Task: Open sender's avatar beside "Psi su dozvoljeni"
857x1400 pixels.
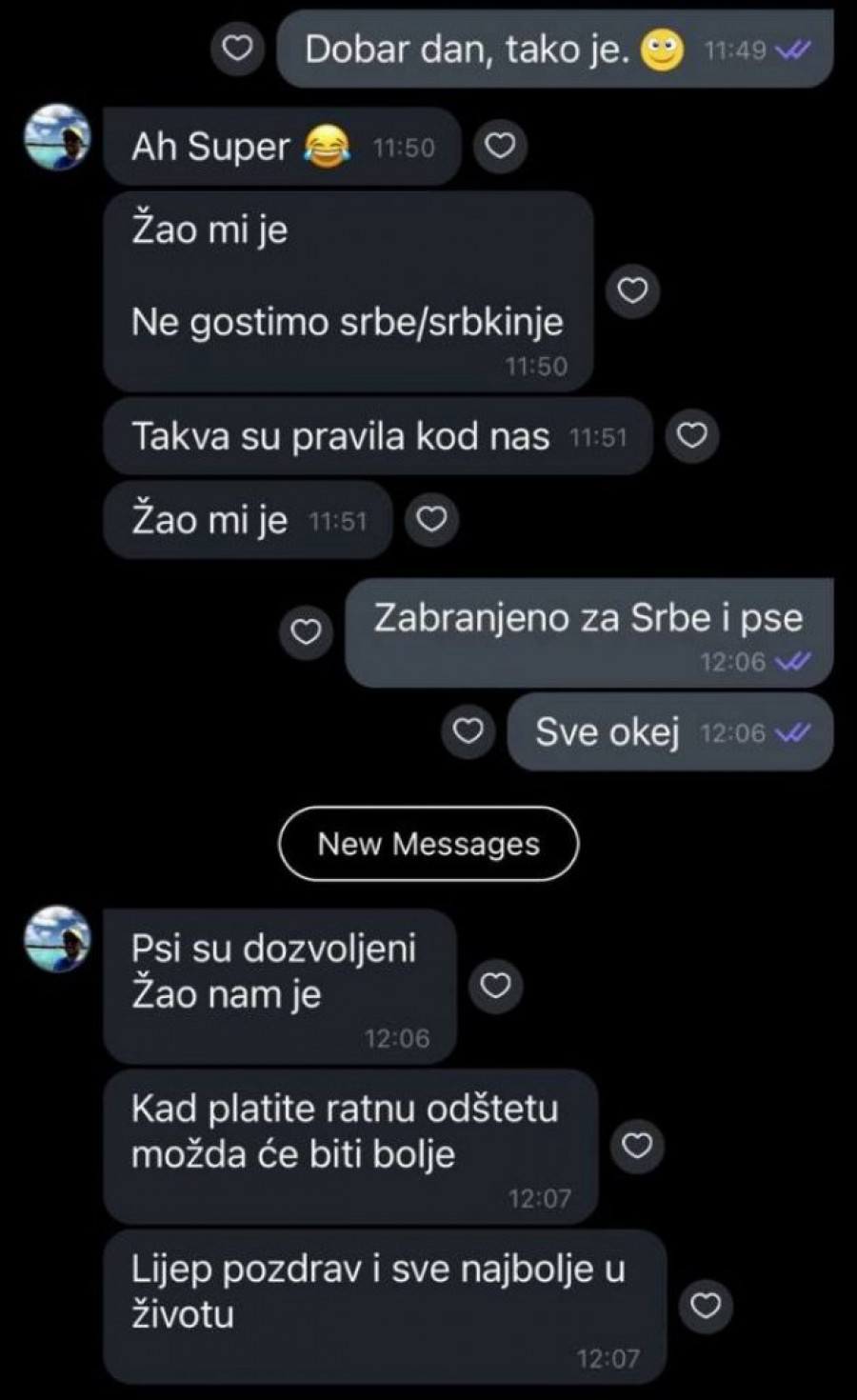Action: pos(57,938)
